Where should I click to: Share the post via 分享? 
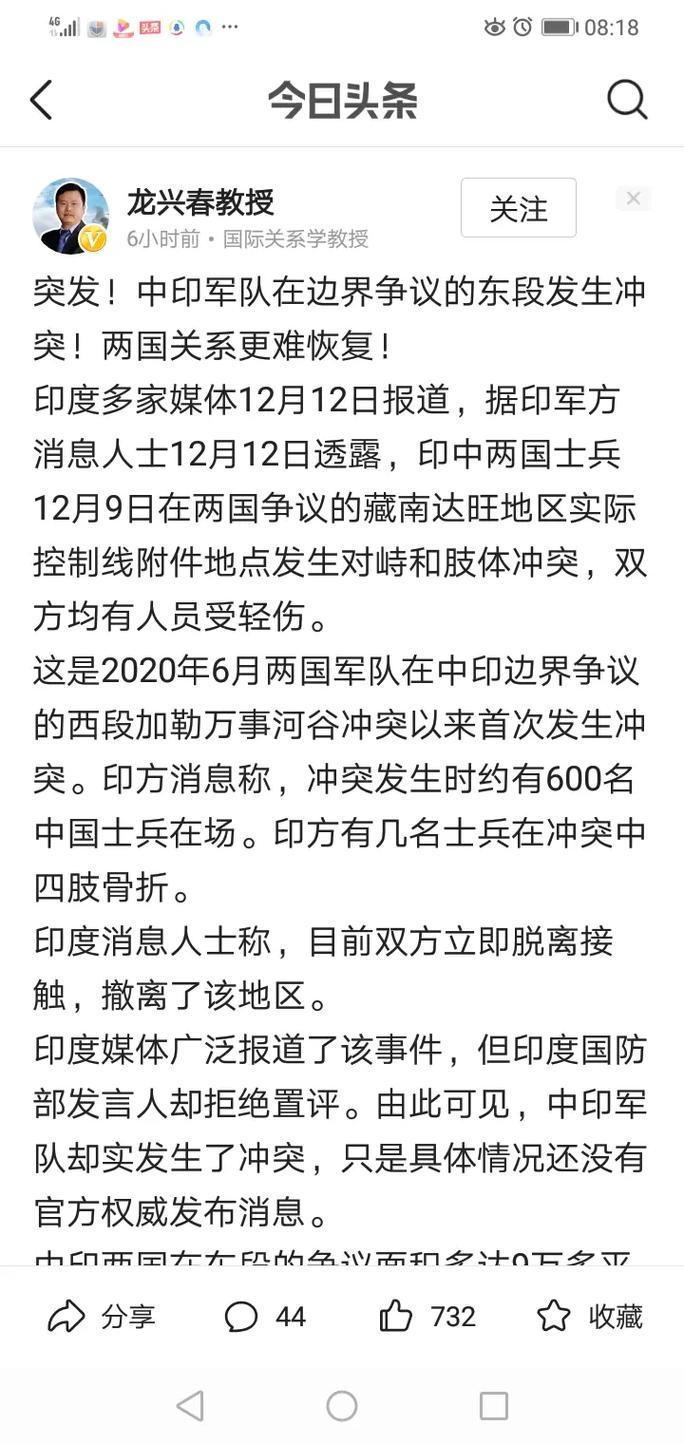[101, 1317]
